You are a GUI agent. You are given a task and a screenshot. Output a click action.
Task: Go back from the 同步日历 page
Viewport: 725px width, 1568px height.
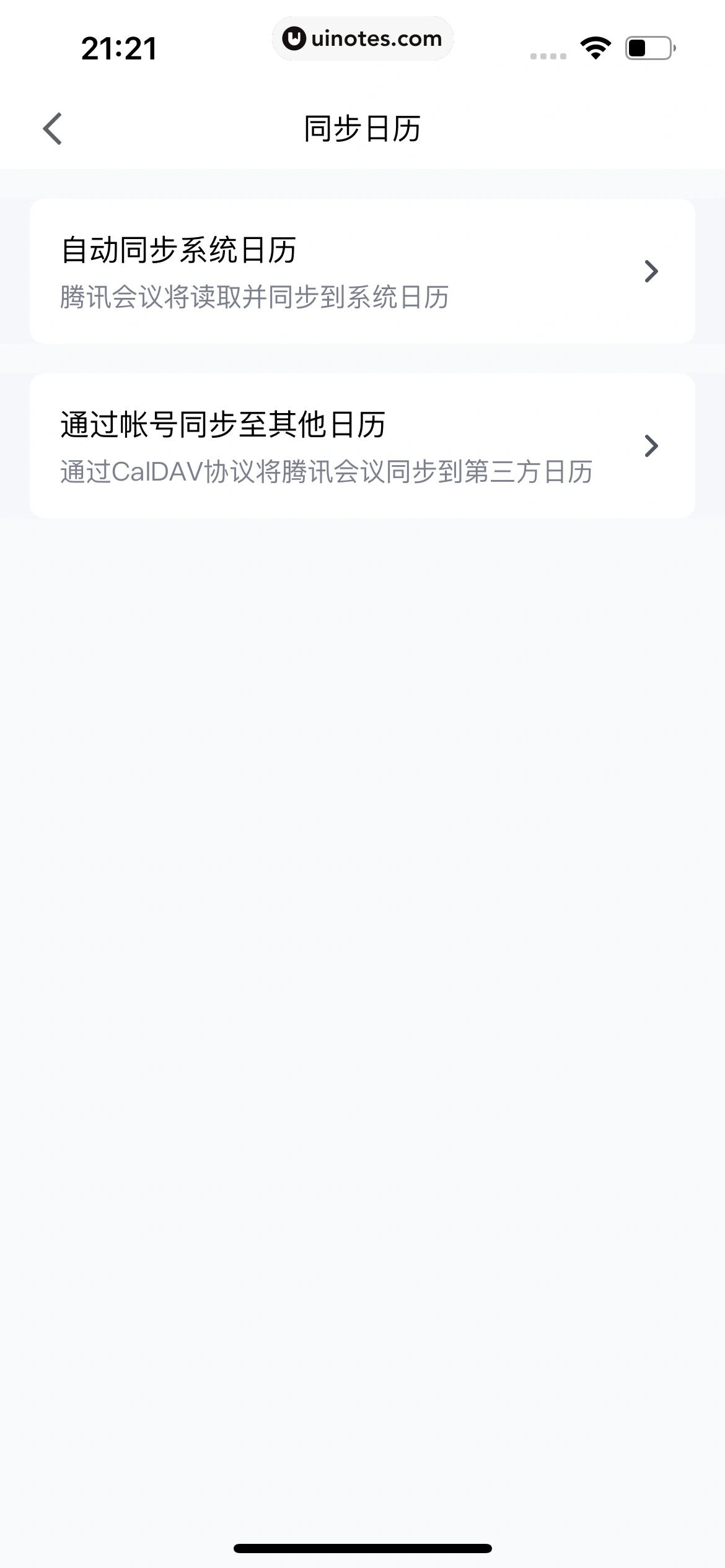coord(53,129)
